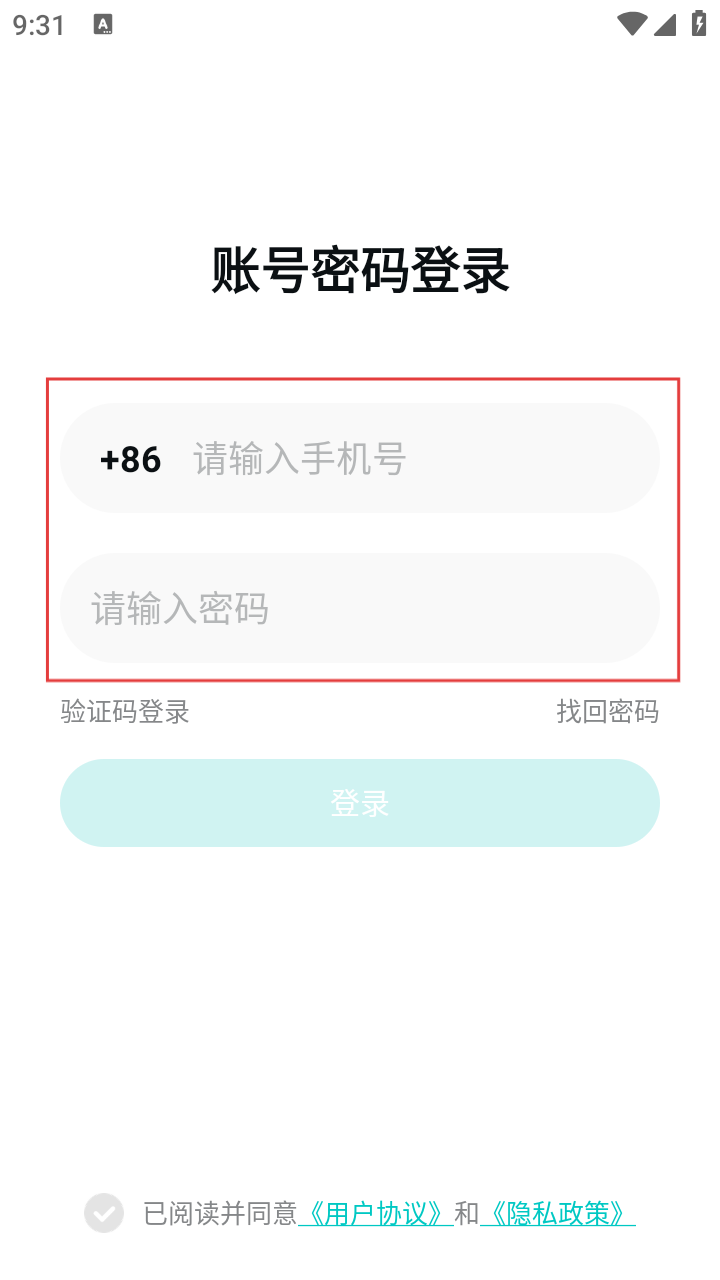Open the +86 country code selector
The width and height of the screenshot is (720, 1280).
pos(130,459)
